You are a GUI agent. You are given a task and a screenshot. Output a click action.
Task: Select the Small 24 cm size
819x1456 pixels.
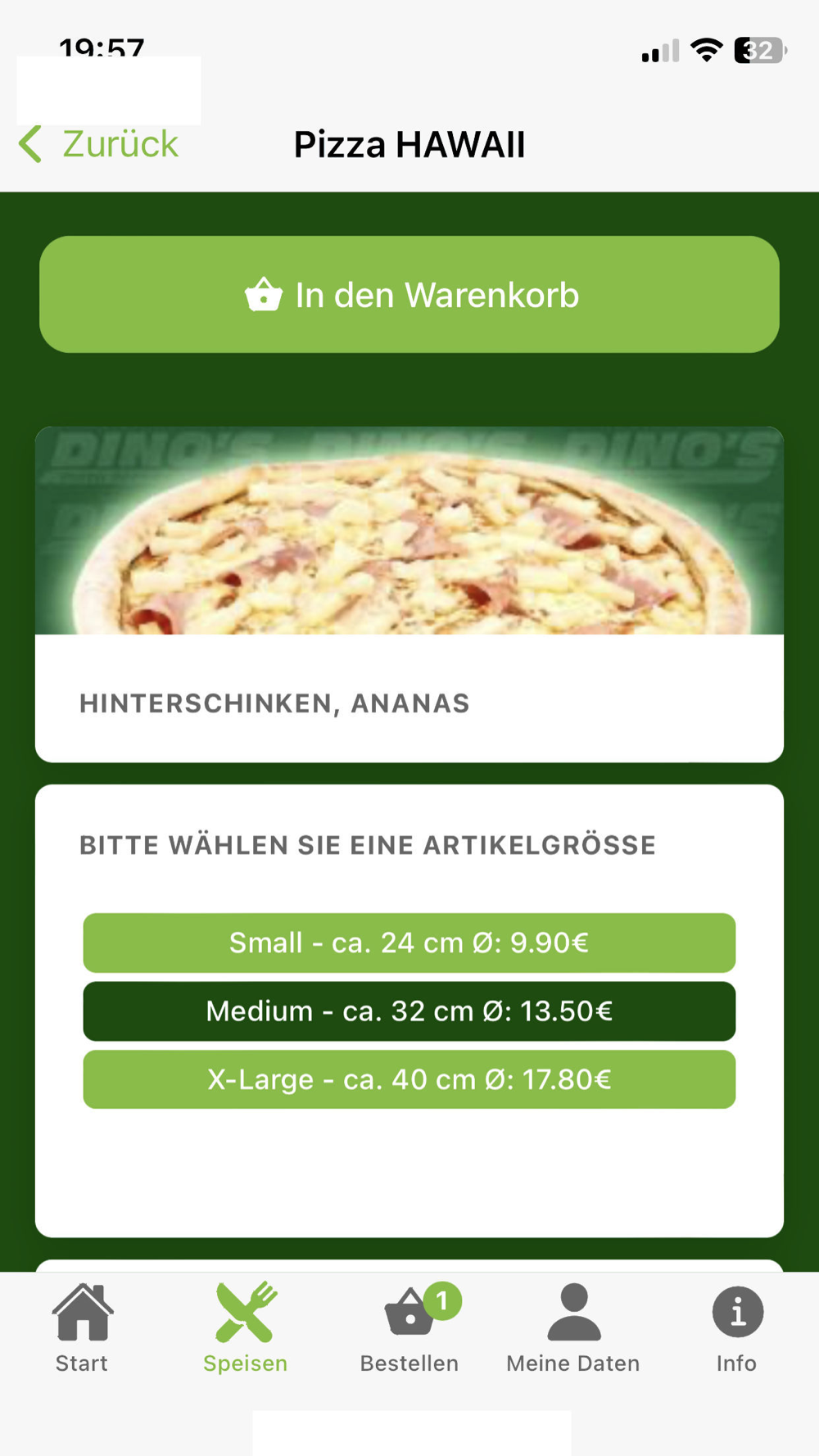click(409, 943)
